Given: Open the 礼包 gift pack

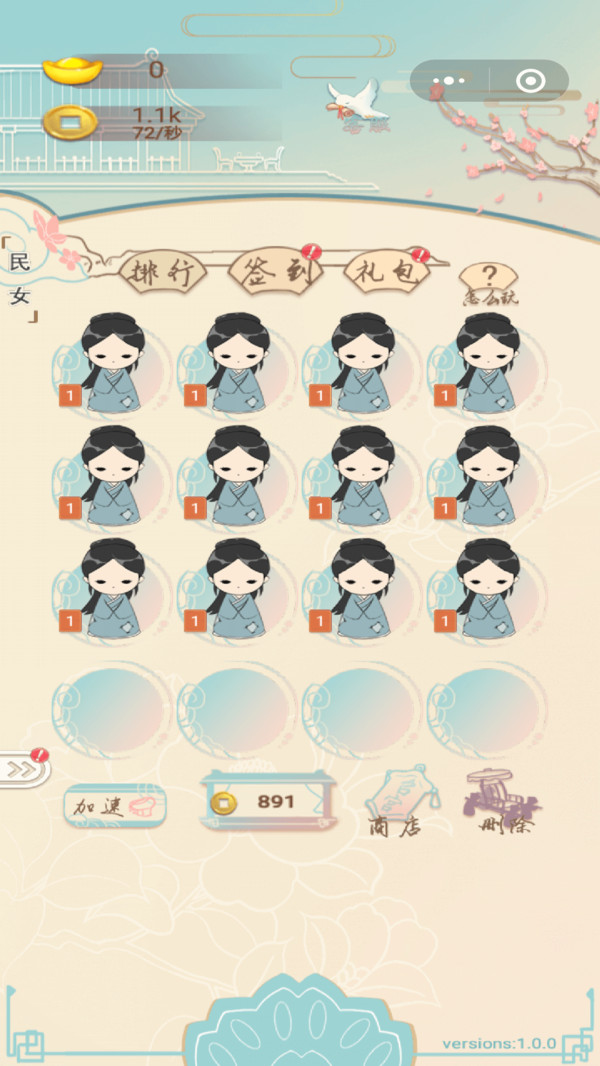Looking at the screenshot, I should tap(388, 272).
